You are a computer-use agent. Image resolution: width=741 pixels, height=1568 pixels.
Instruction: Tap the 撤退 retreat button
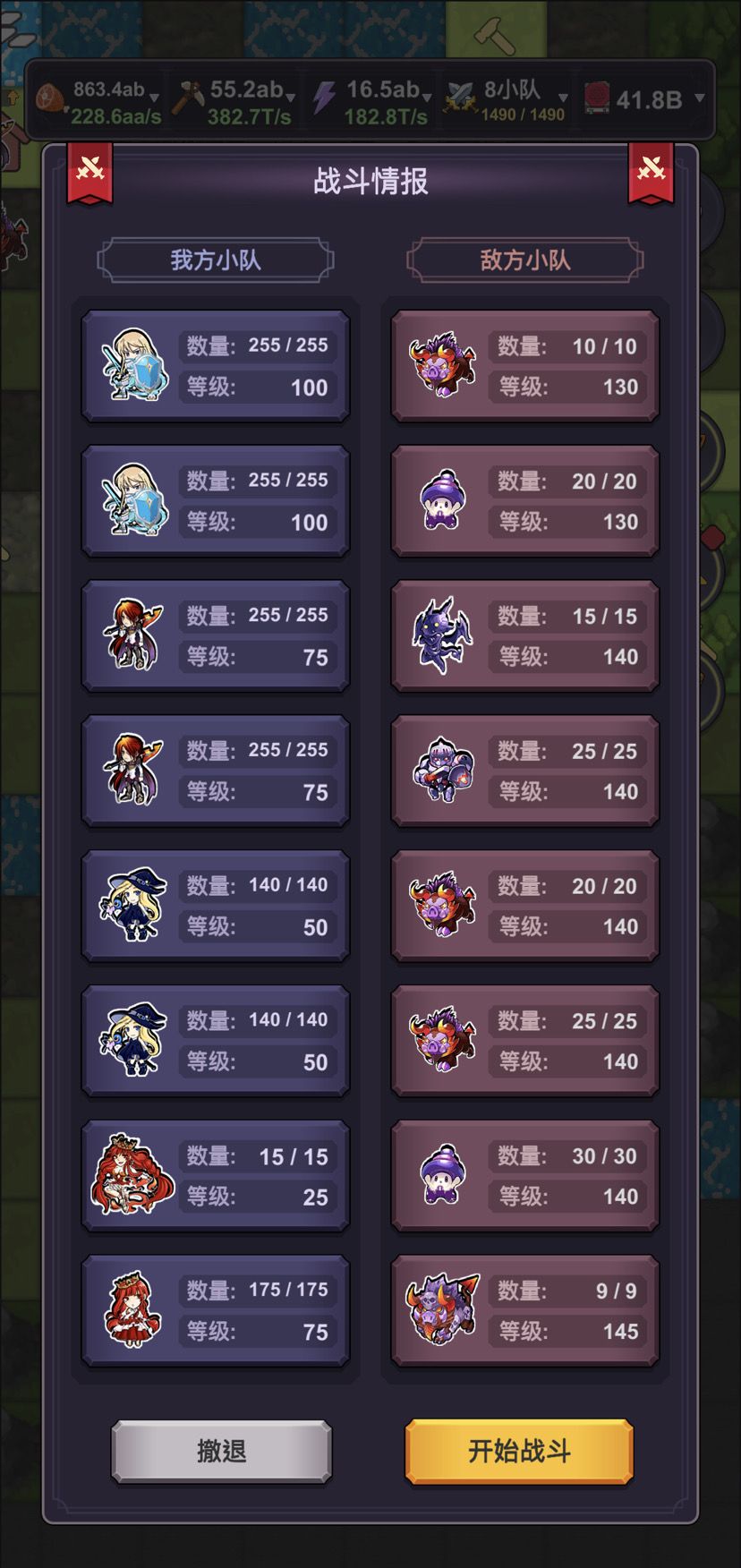click(x=221, y=1451)
